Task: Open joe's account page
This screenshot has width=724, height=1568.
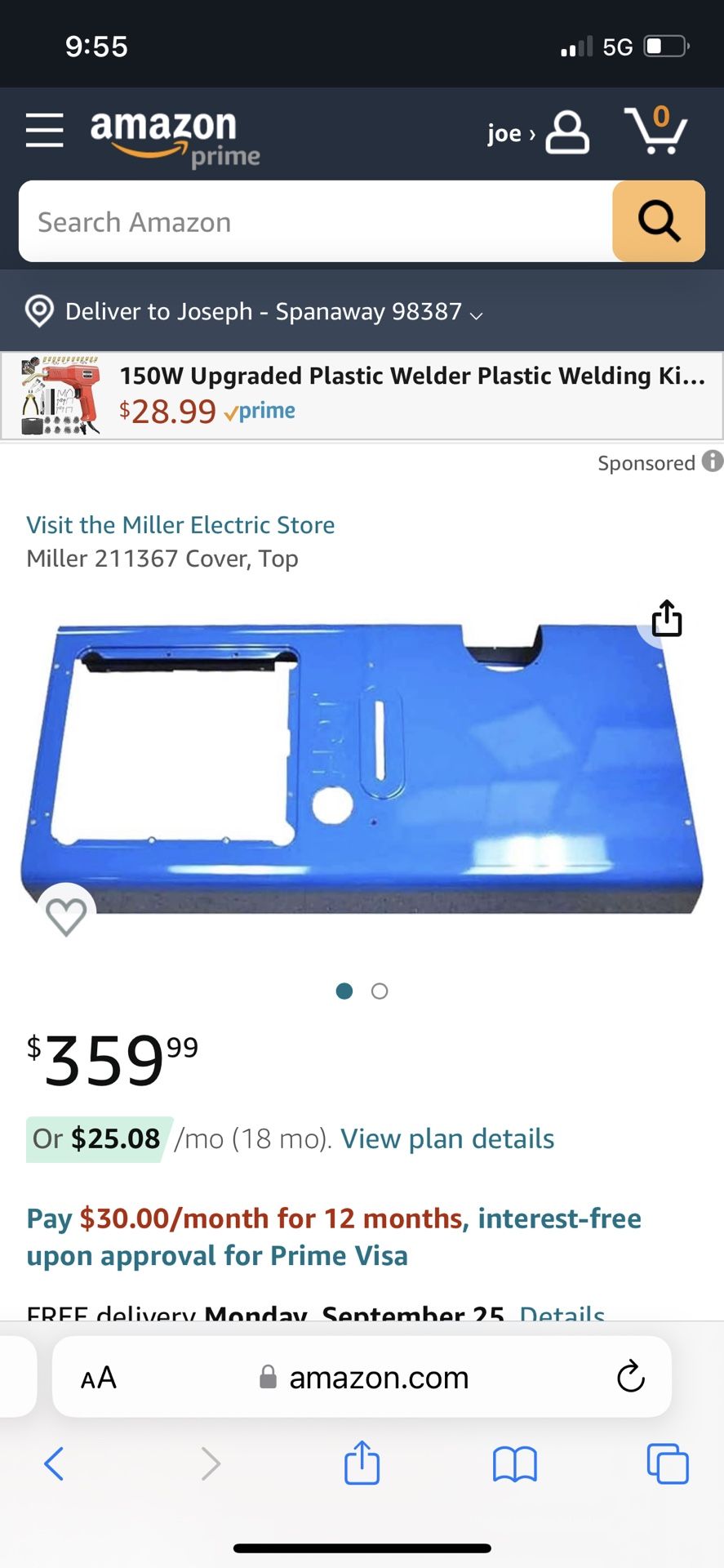Action: pos(538,132)
